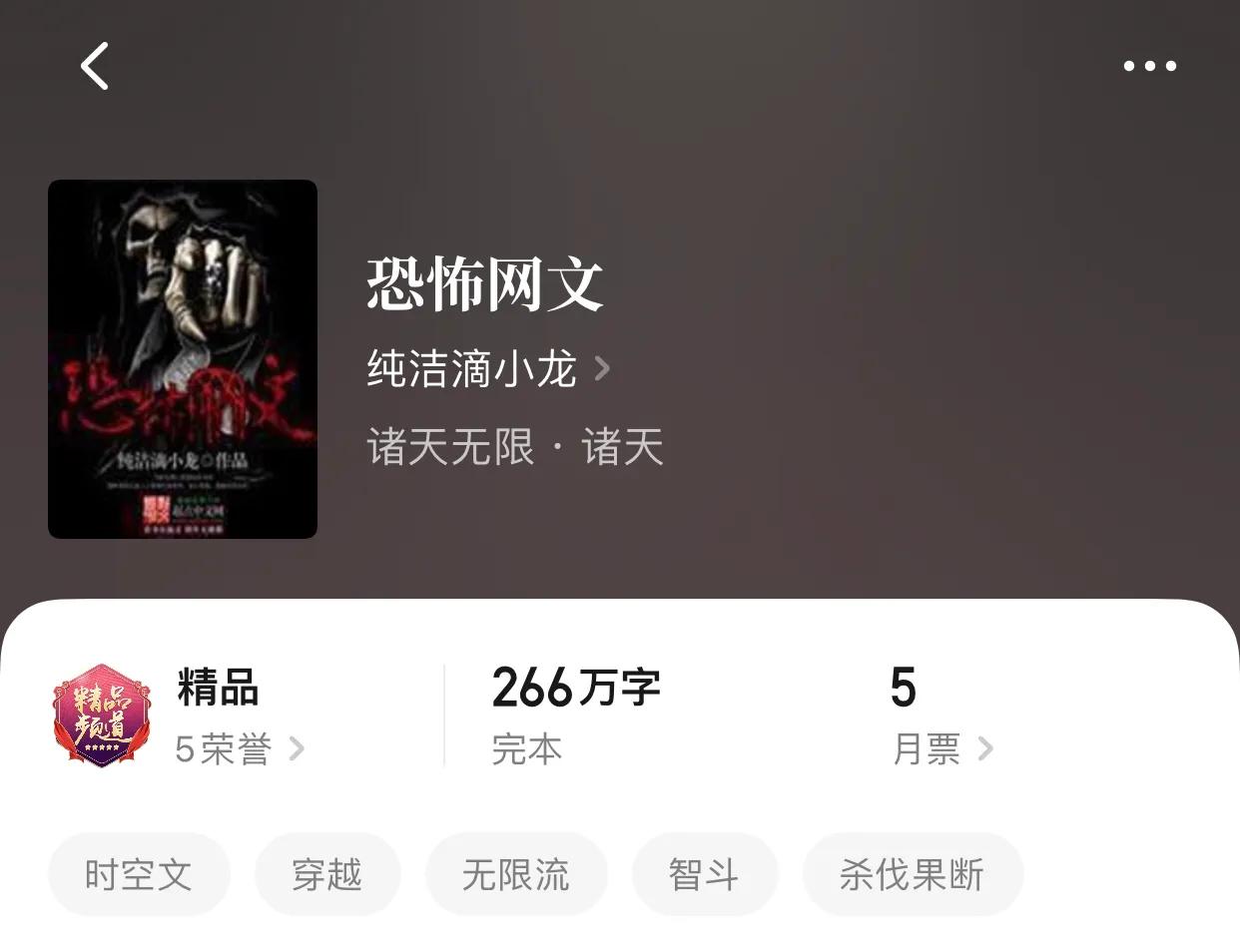Open the three-dot overflow menu

[x=1149, y=66]
